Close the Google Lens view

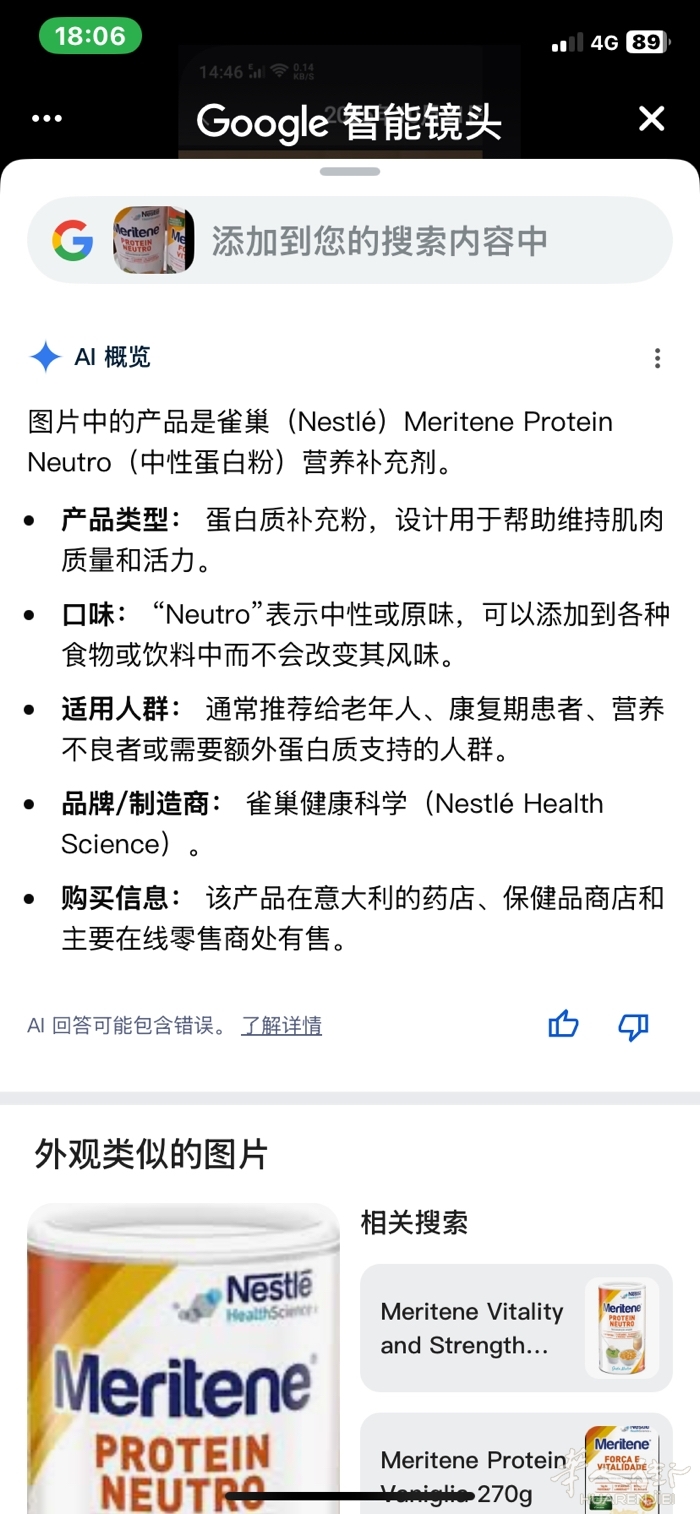pos(651,120)
